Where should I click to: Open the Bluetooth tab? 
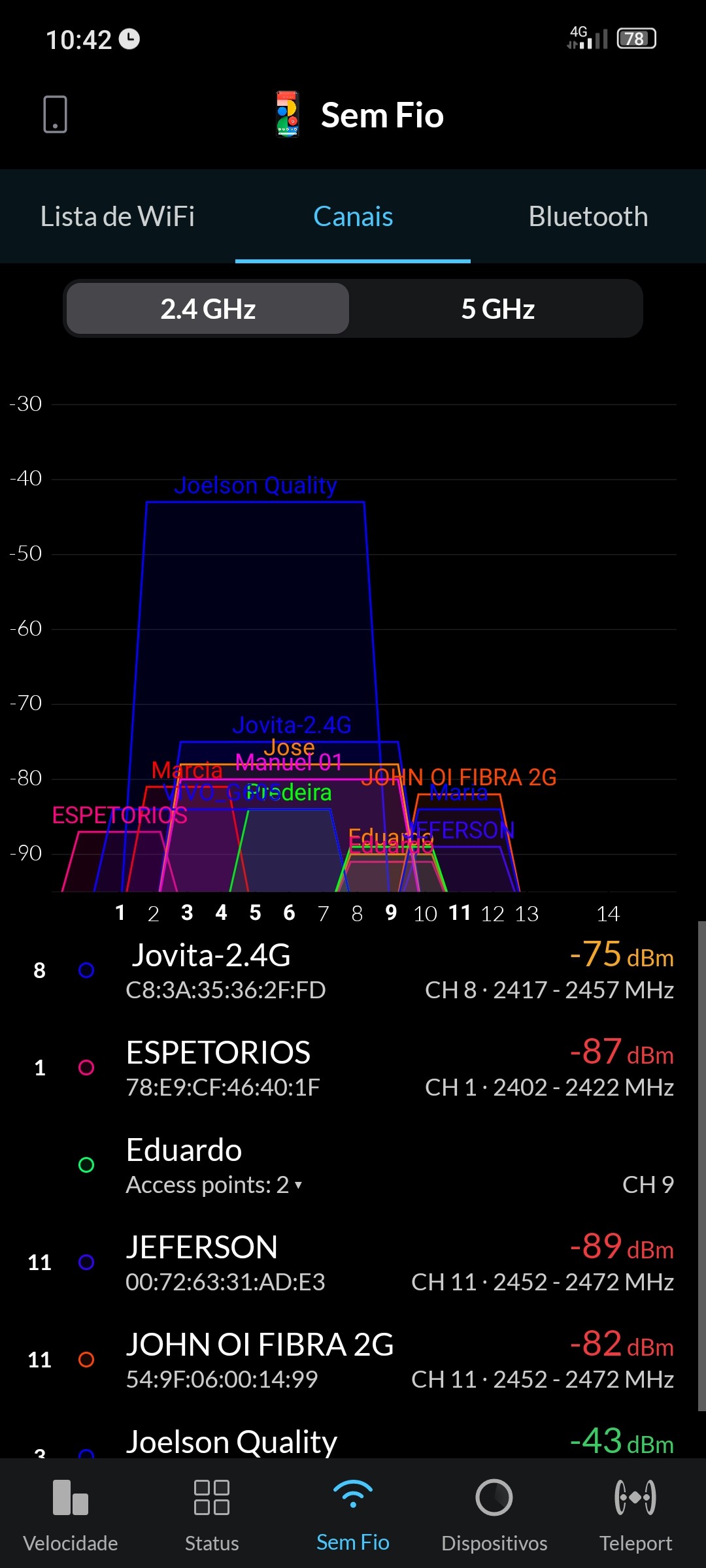[x=588, y=217]
